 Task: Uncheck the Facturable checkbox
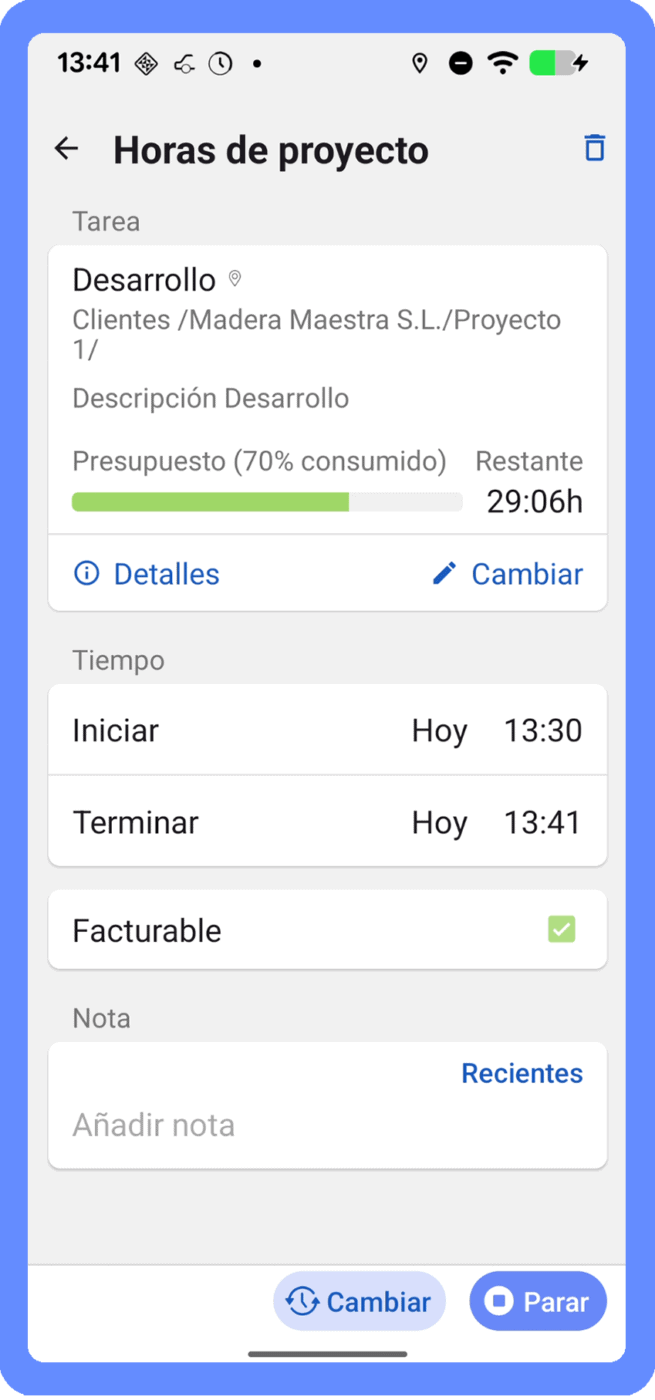tap(561, 930)
